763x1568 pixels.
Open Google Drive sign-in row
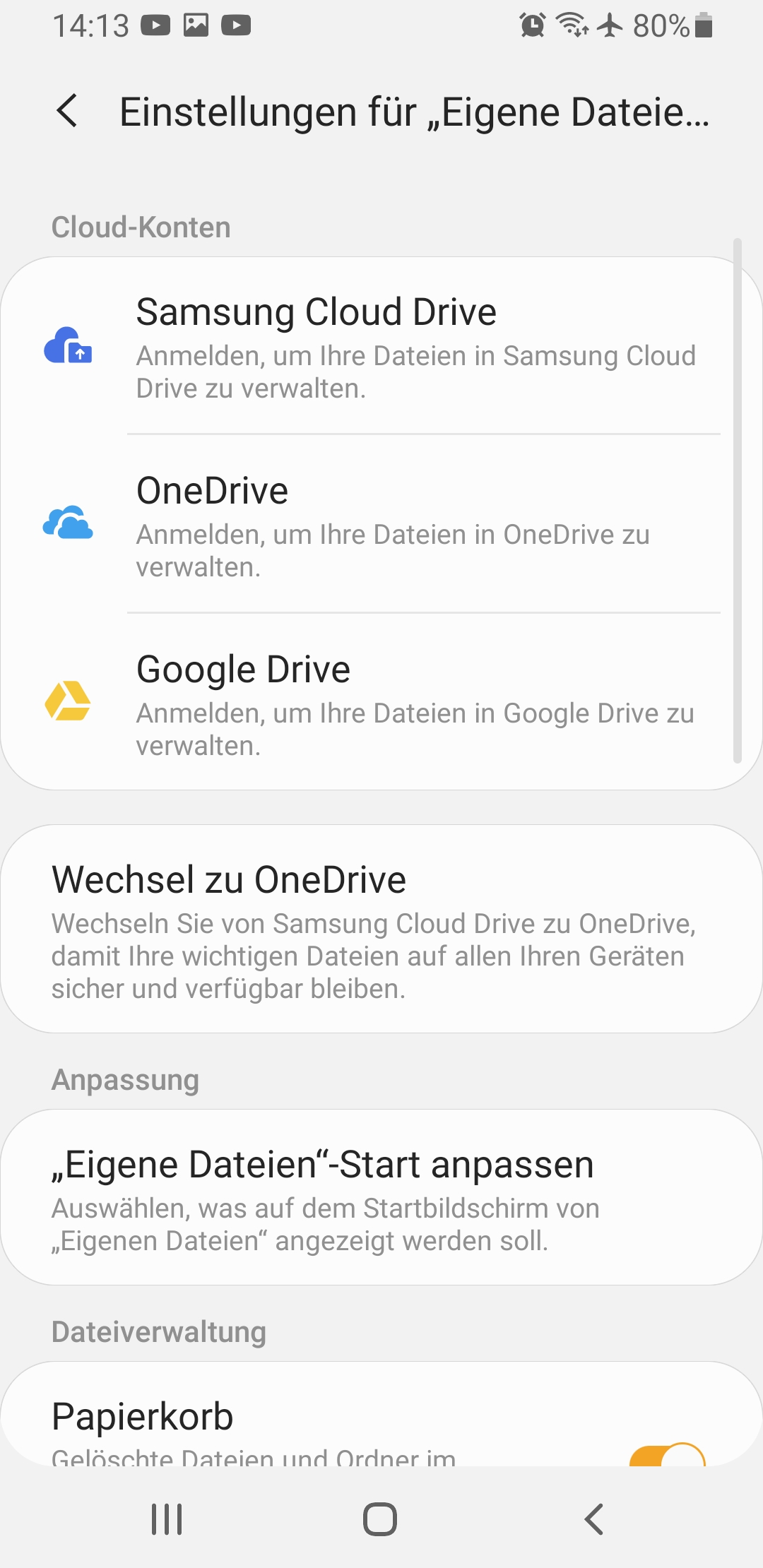point(381,704)
